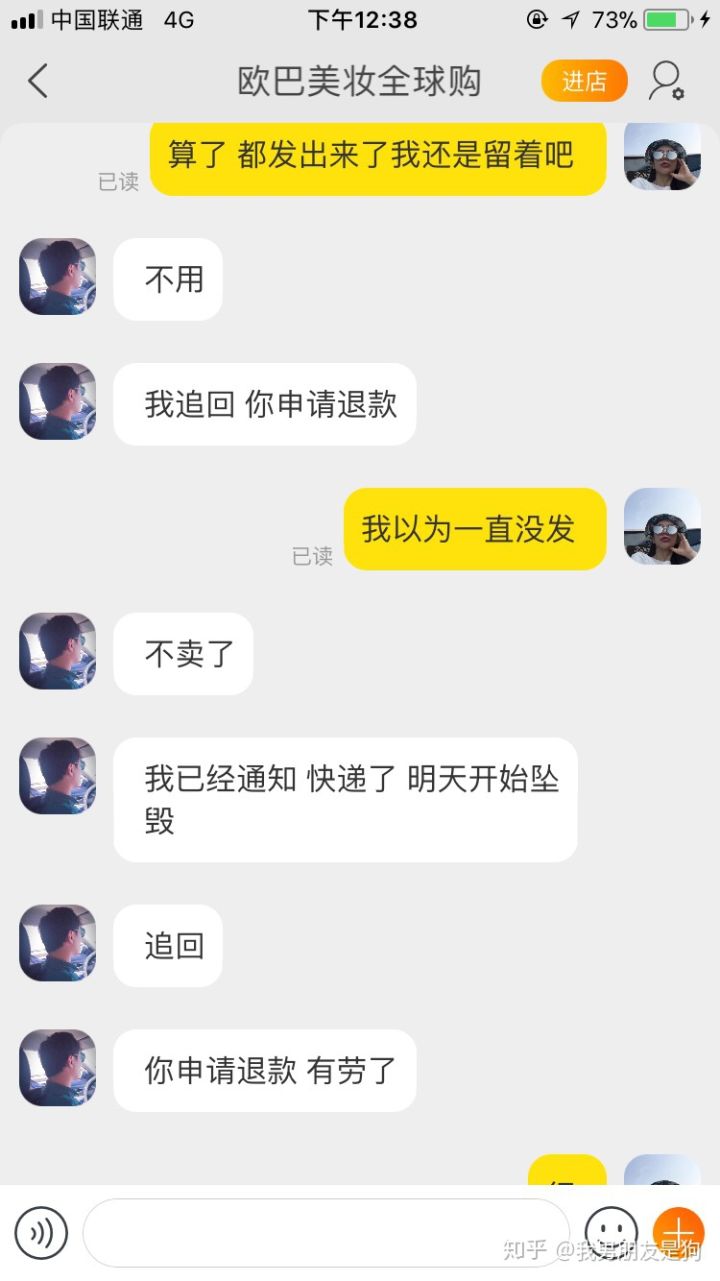Open seller avatar beside 不卖了
This screenshot has width=720, height=1281.
58,652
